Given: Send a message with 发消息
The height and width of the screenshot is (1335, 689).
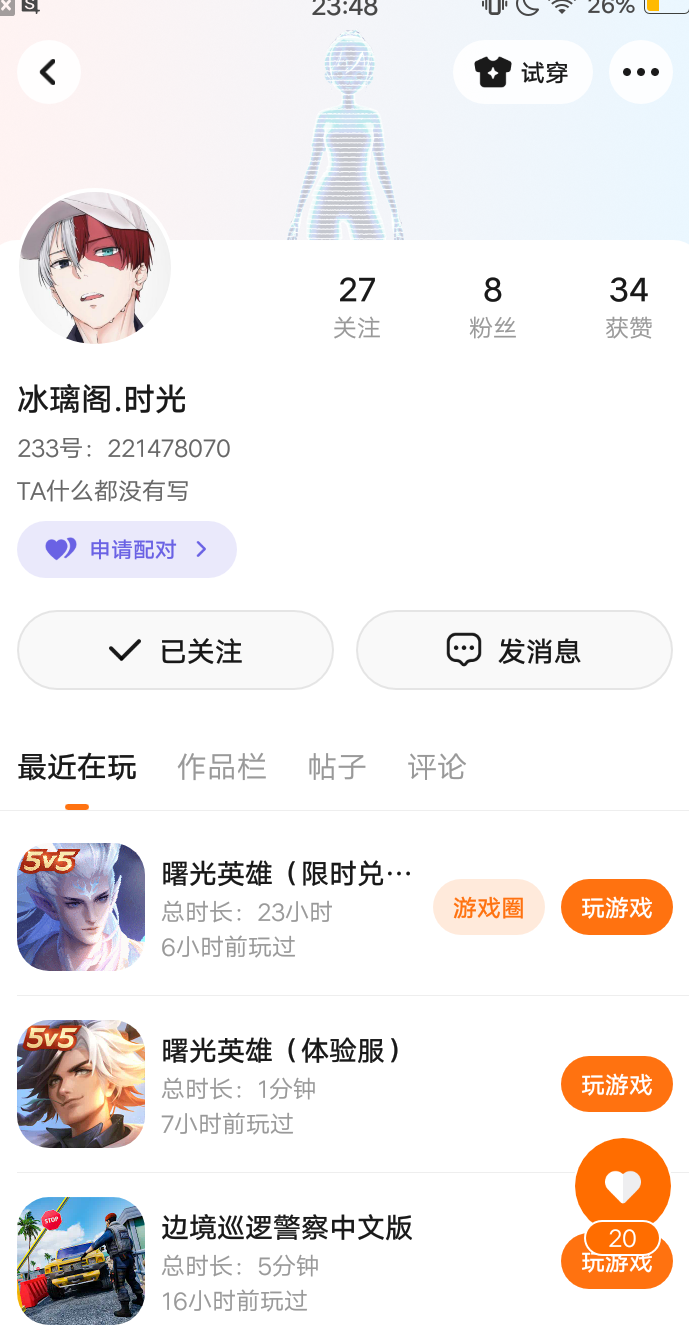Looking at the screenshot, I should 514,651.
